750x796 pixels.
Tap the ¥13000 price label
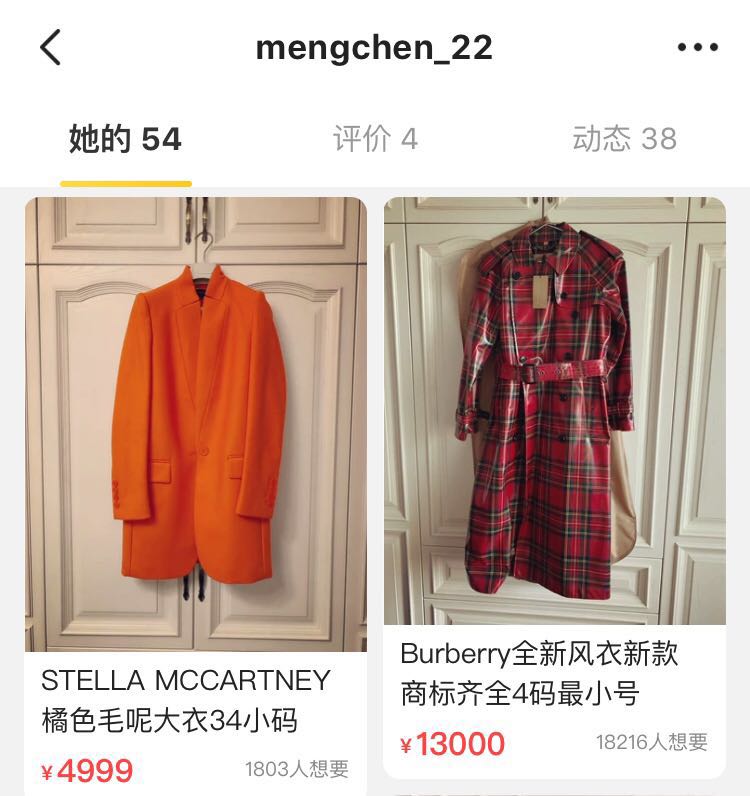450,744
